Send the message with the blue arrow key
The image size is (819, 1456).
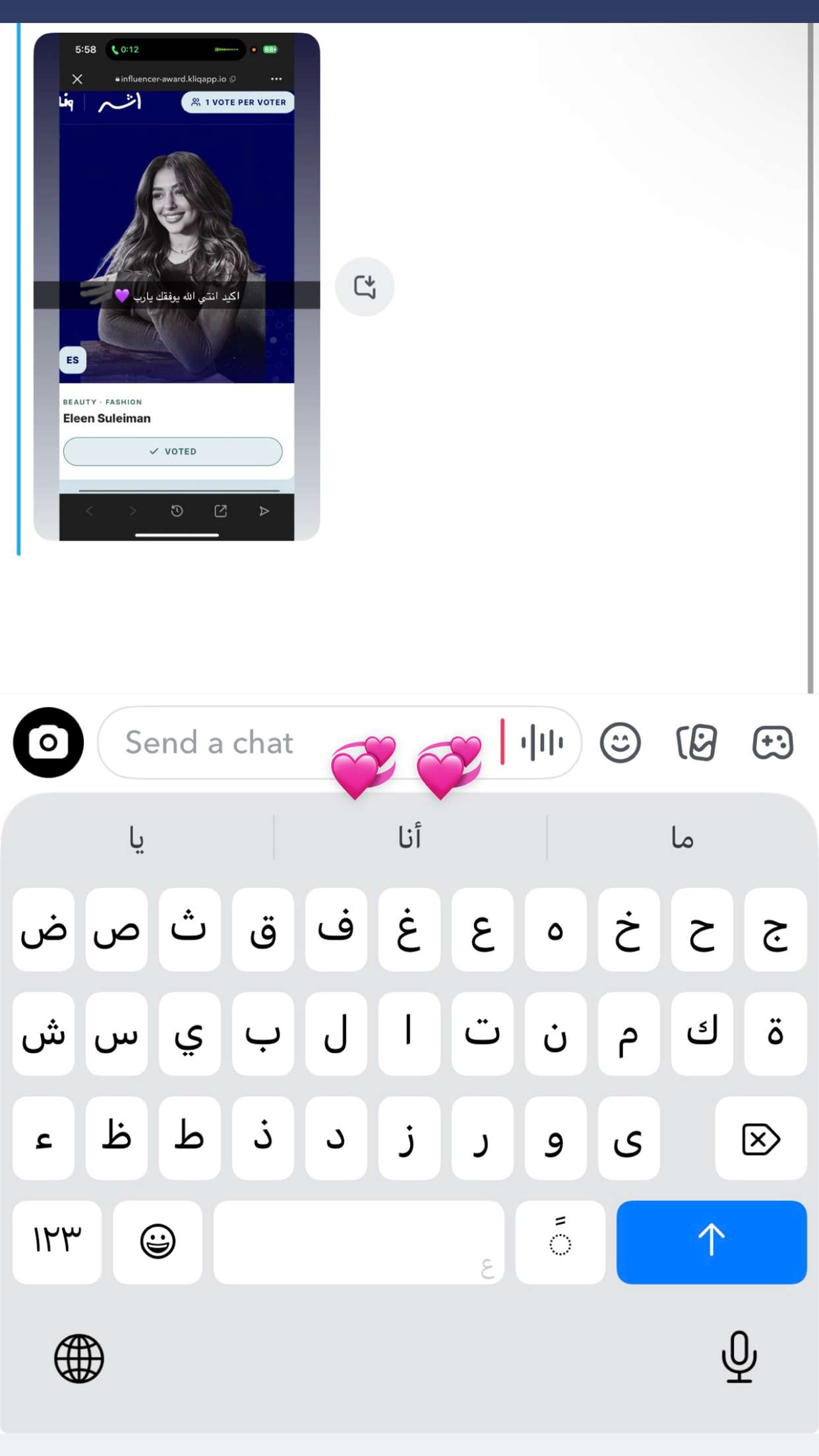point(712,1242)
